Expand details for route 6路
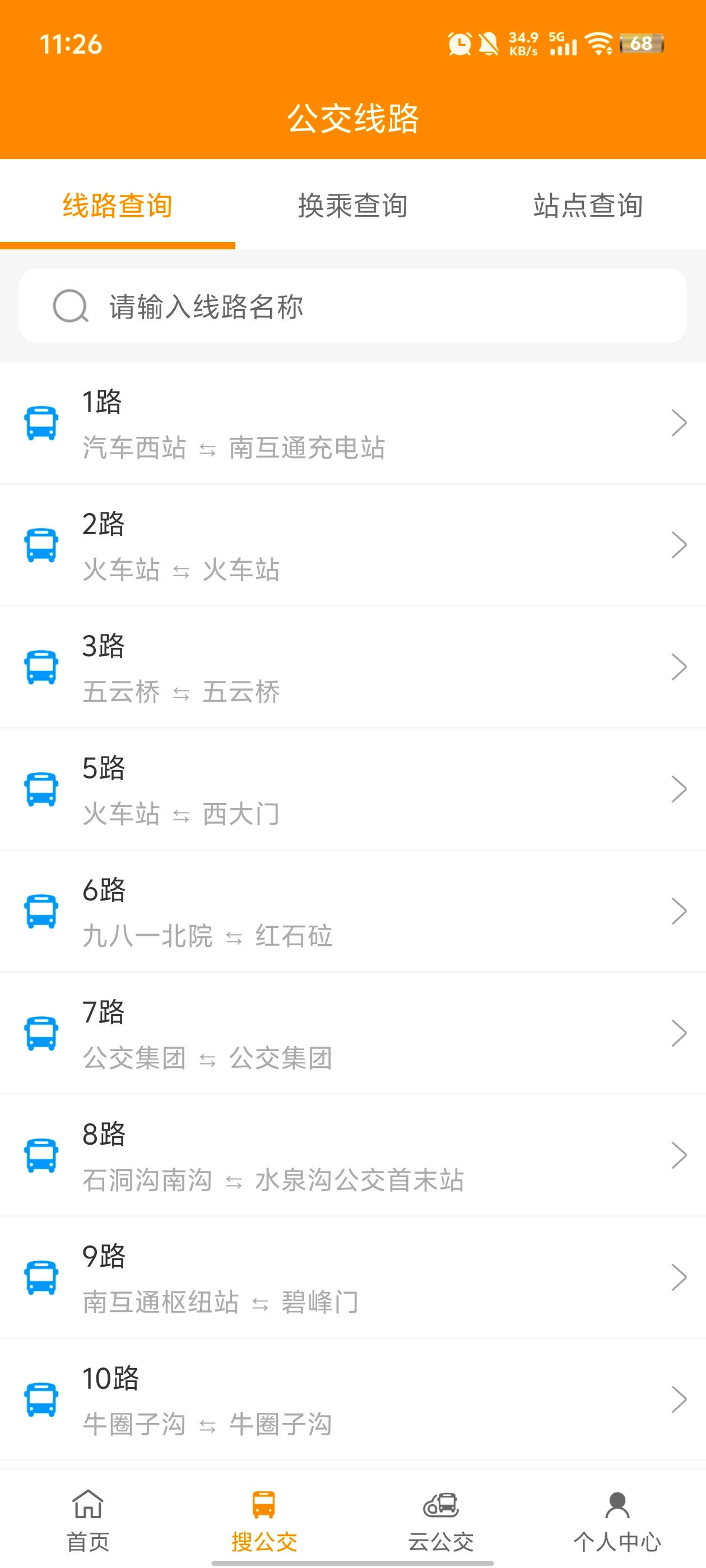This screenshot has width=706, height=1568. click(679, 911)
